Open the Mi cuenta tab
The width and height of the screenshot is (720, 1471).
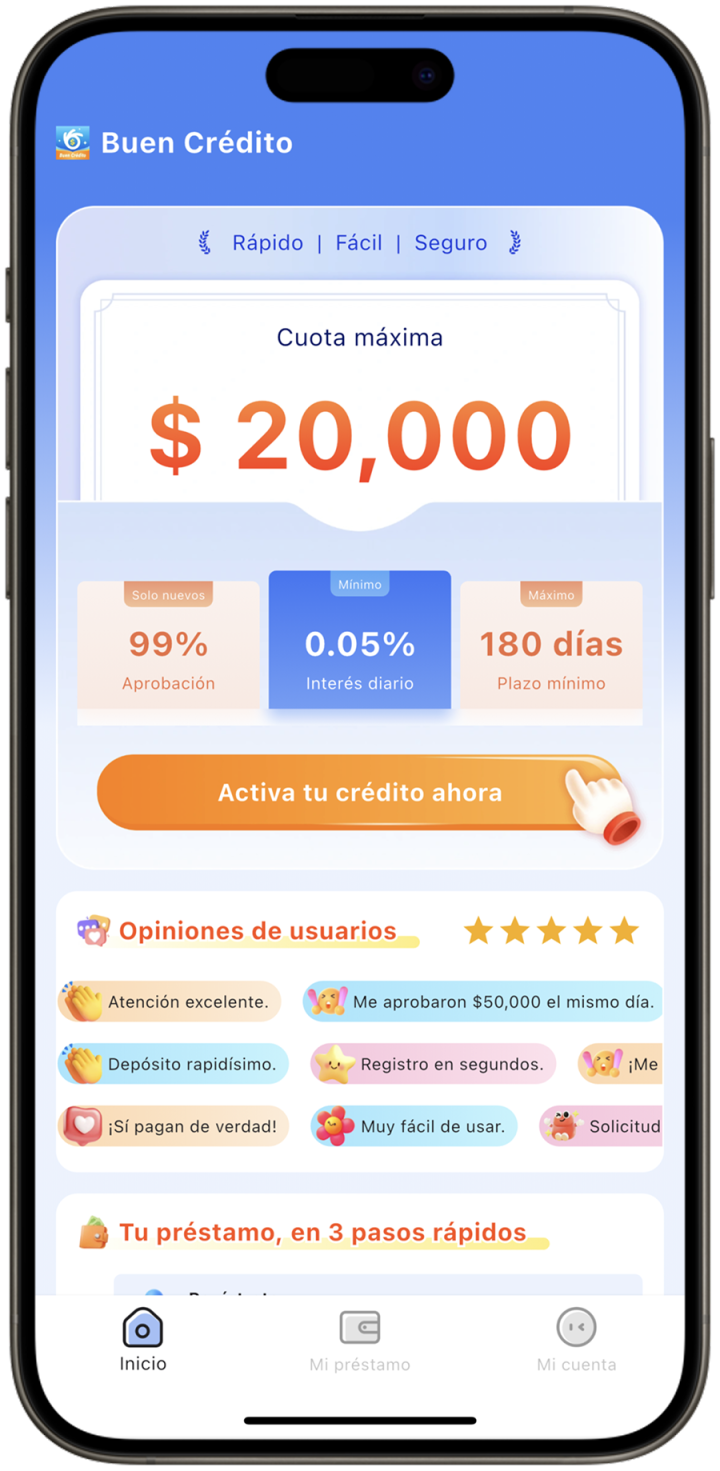point(576,1341)
